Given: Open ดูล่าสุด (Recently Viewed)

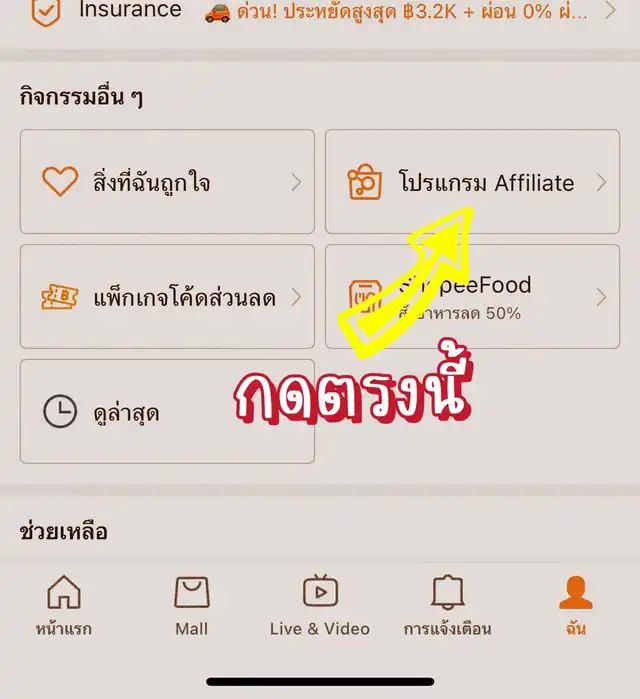Looking at the screenshot, I should pos(167,411).
